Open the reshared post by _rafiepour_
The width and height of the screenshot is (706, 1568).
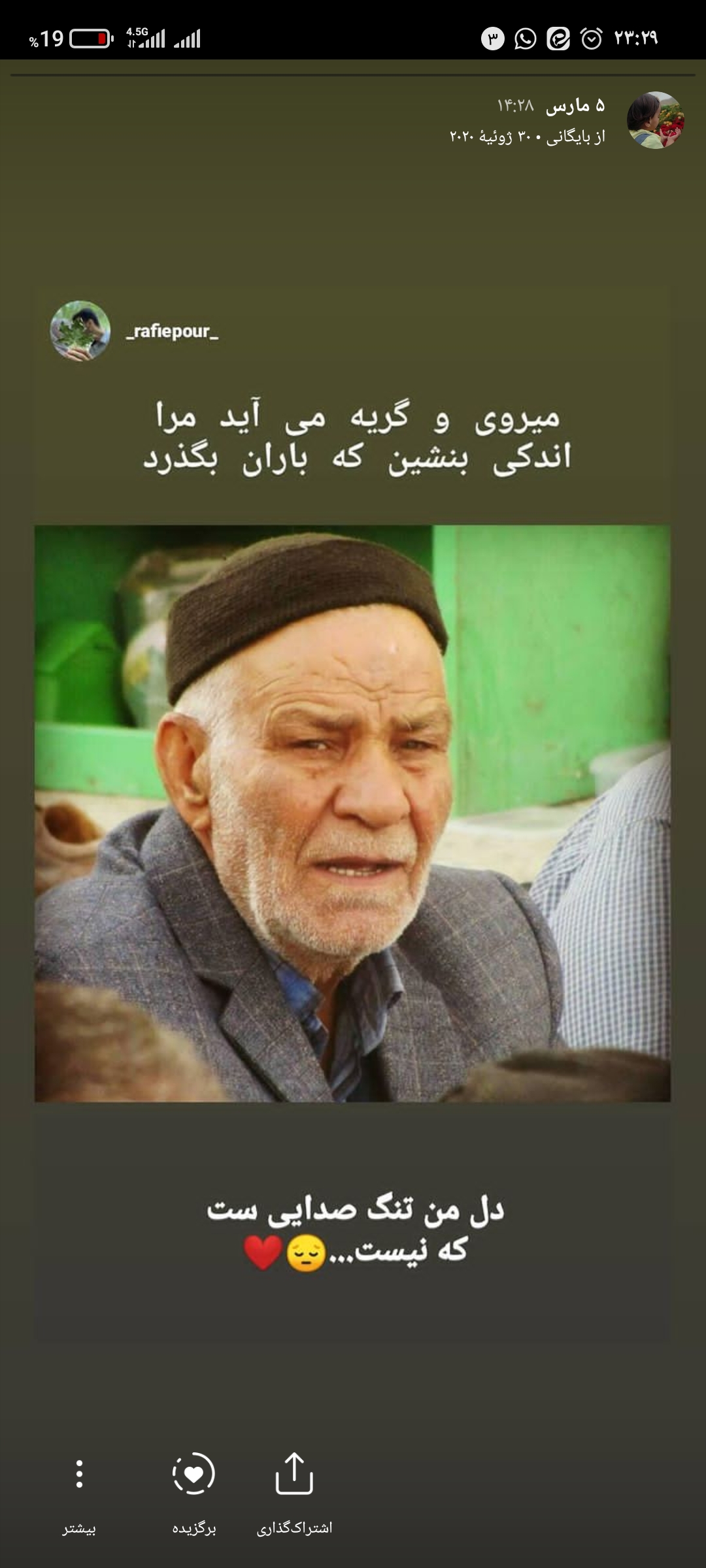(x=352, y=813)
